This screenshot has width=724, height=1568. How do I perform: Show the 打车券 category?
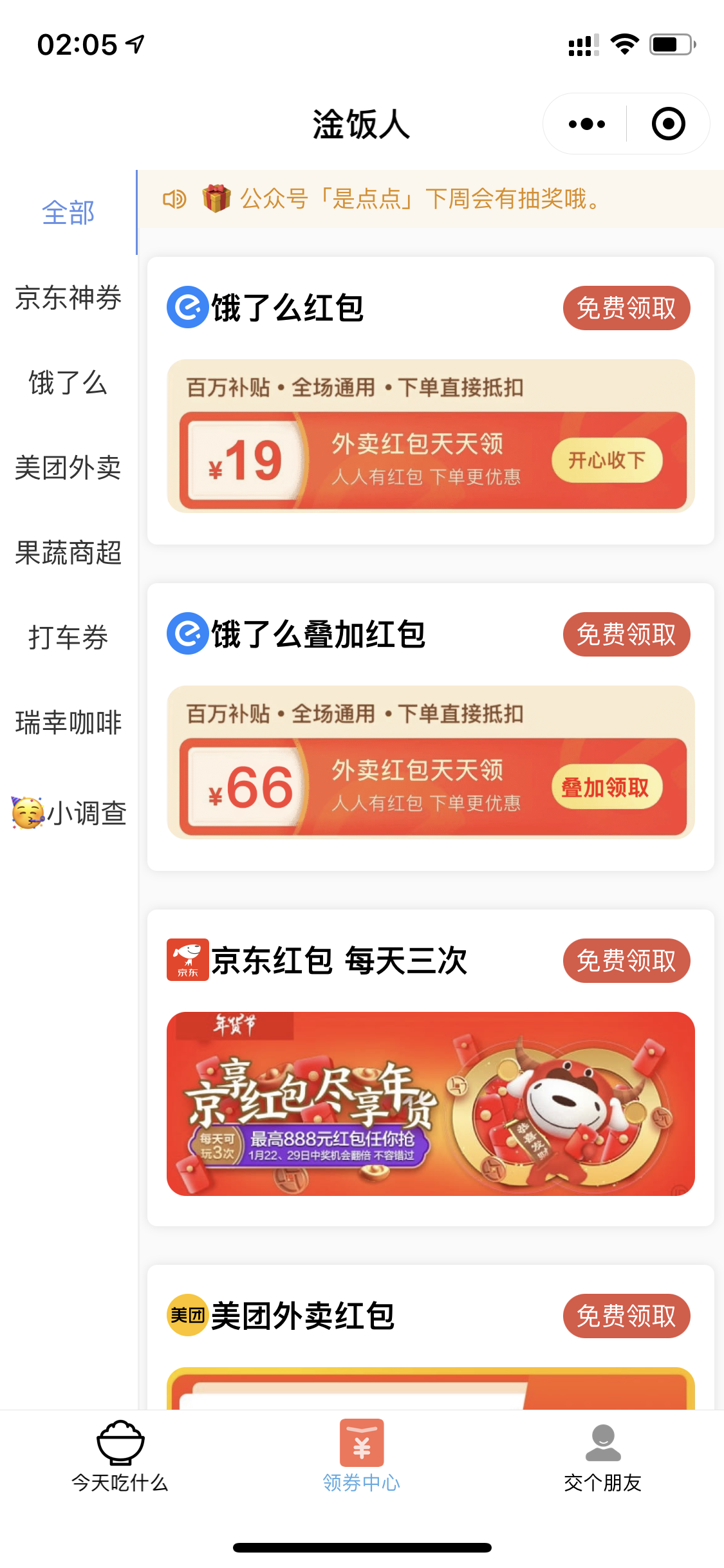click(68, 637)
